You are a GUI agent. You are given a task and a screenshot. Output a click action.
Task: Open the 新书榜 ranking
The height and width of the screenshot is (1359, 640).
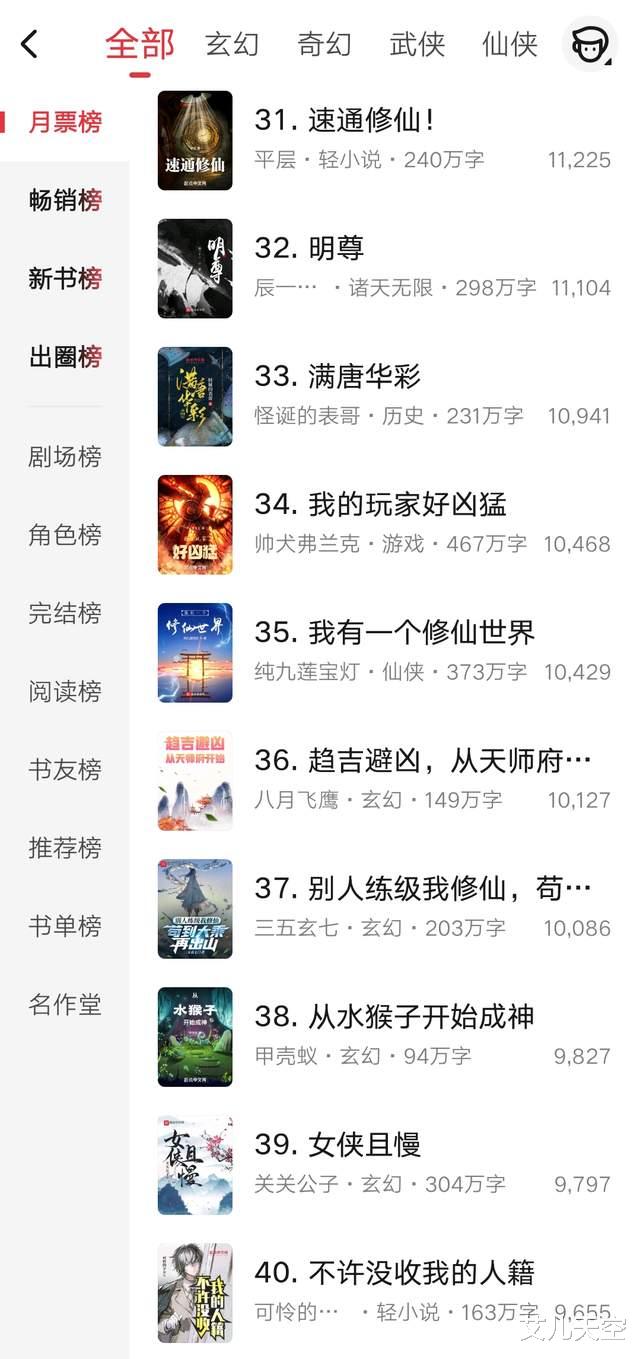[x=65, y=278]
